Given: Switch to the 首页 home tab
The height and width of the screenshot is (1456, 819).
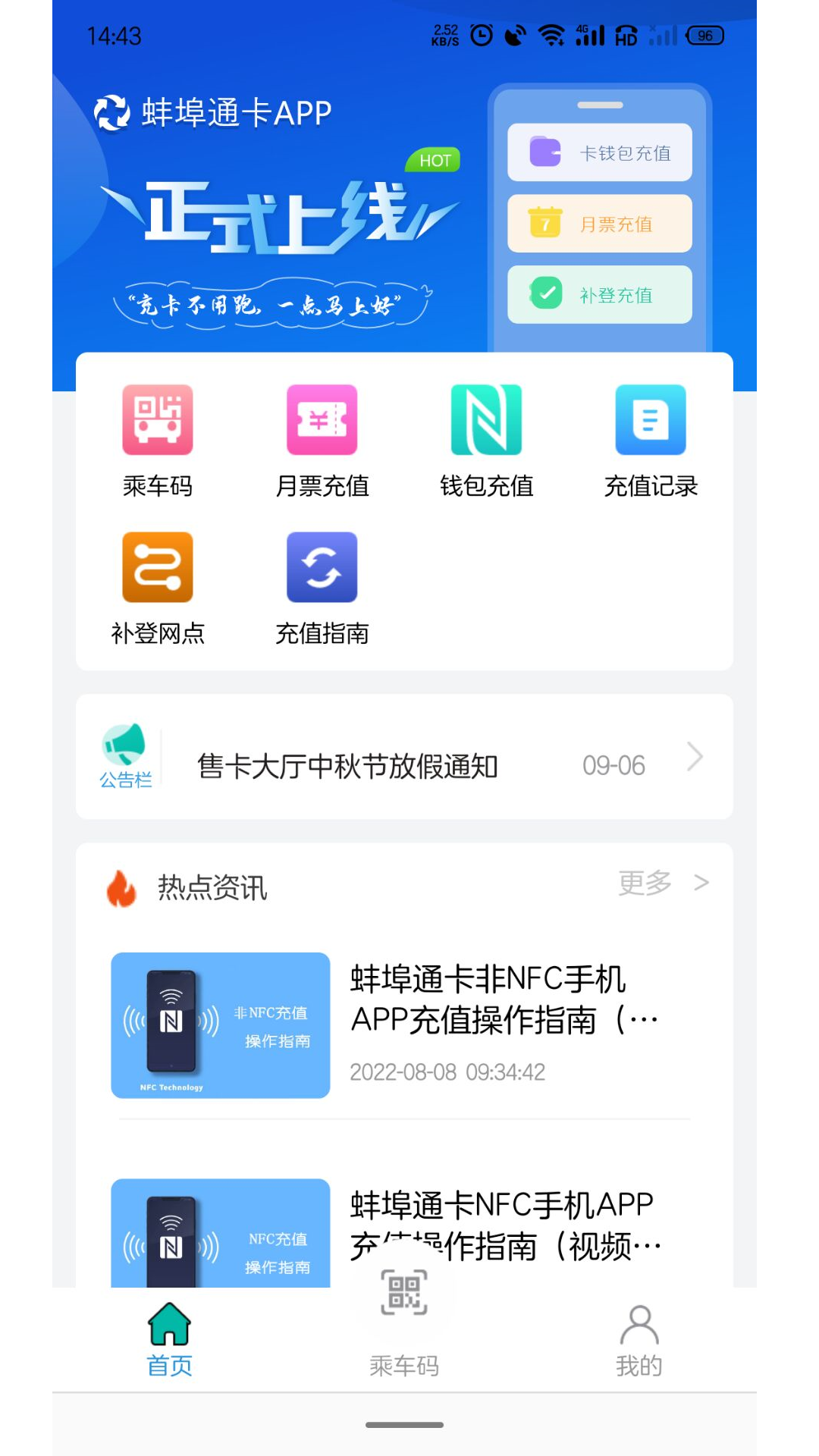Looking at the screenshot, I should [x=168, y=1335].
